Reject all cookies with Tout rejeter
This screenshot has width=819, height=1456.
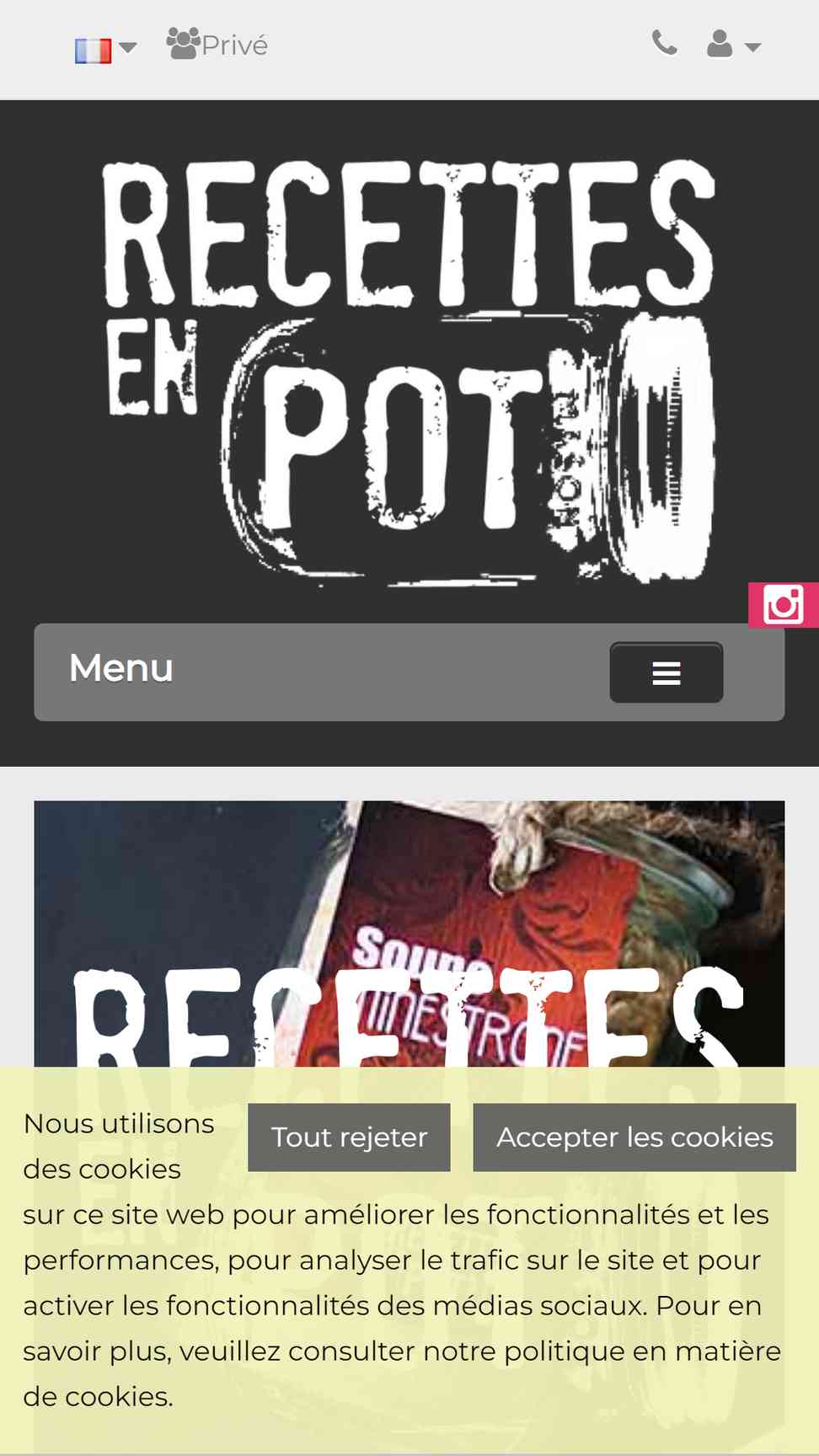point(349,1137)
